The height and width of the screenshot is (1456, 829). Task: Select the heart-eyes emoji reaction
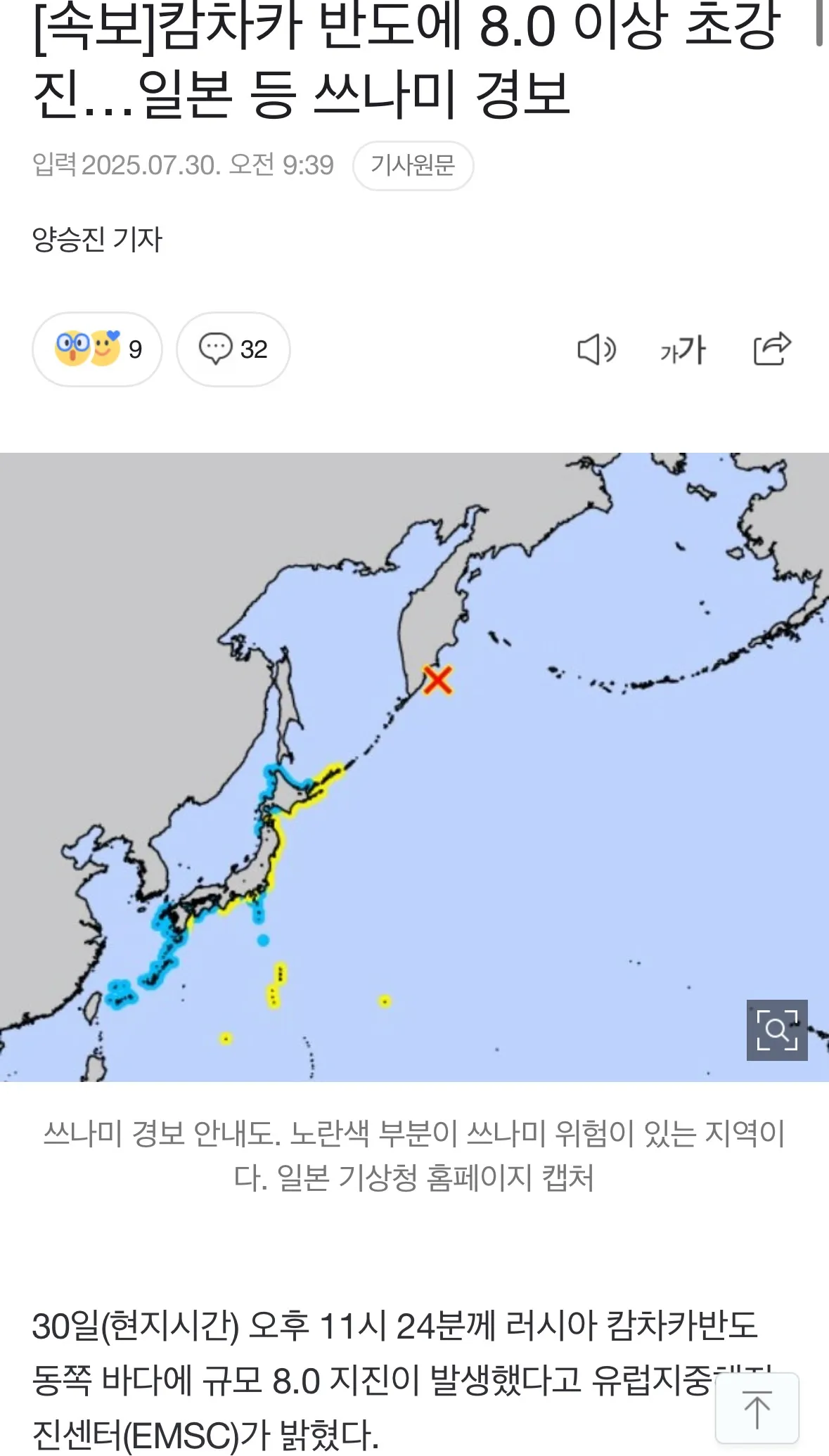[104, 348]
